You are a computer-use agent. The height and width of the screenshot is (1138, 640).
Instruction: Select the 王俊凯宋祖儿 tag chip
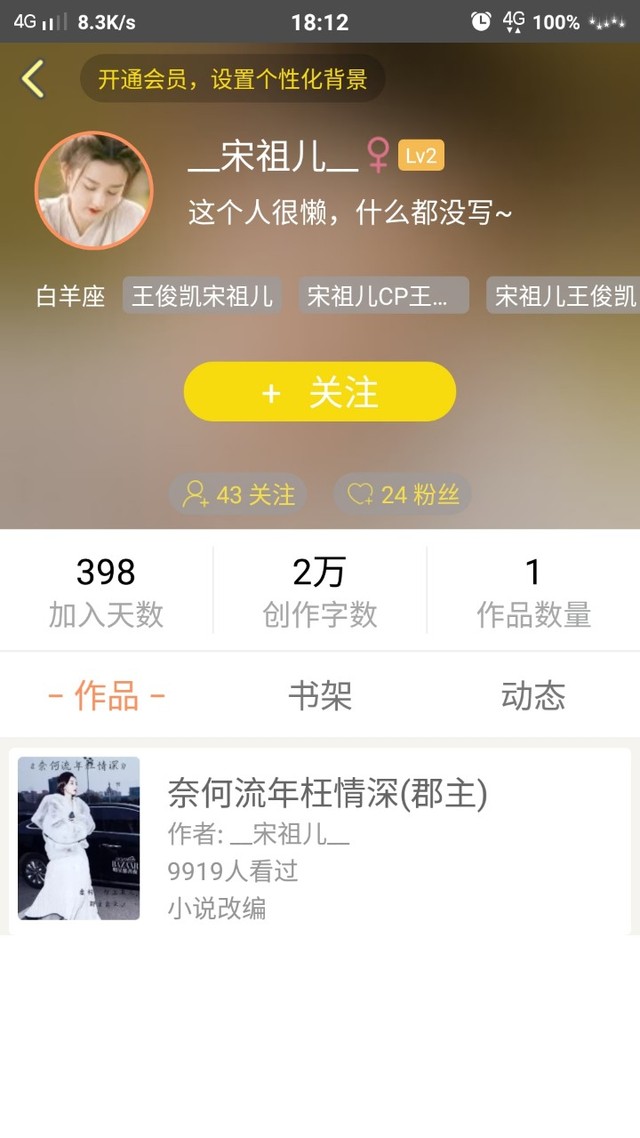tap(202, 296)
